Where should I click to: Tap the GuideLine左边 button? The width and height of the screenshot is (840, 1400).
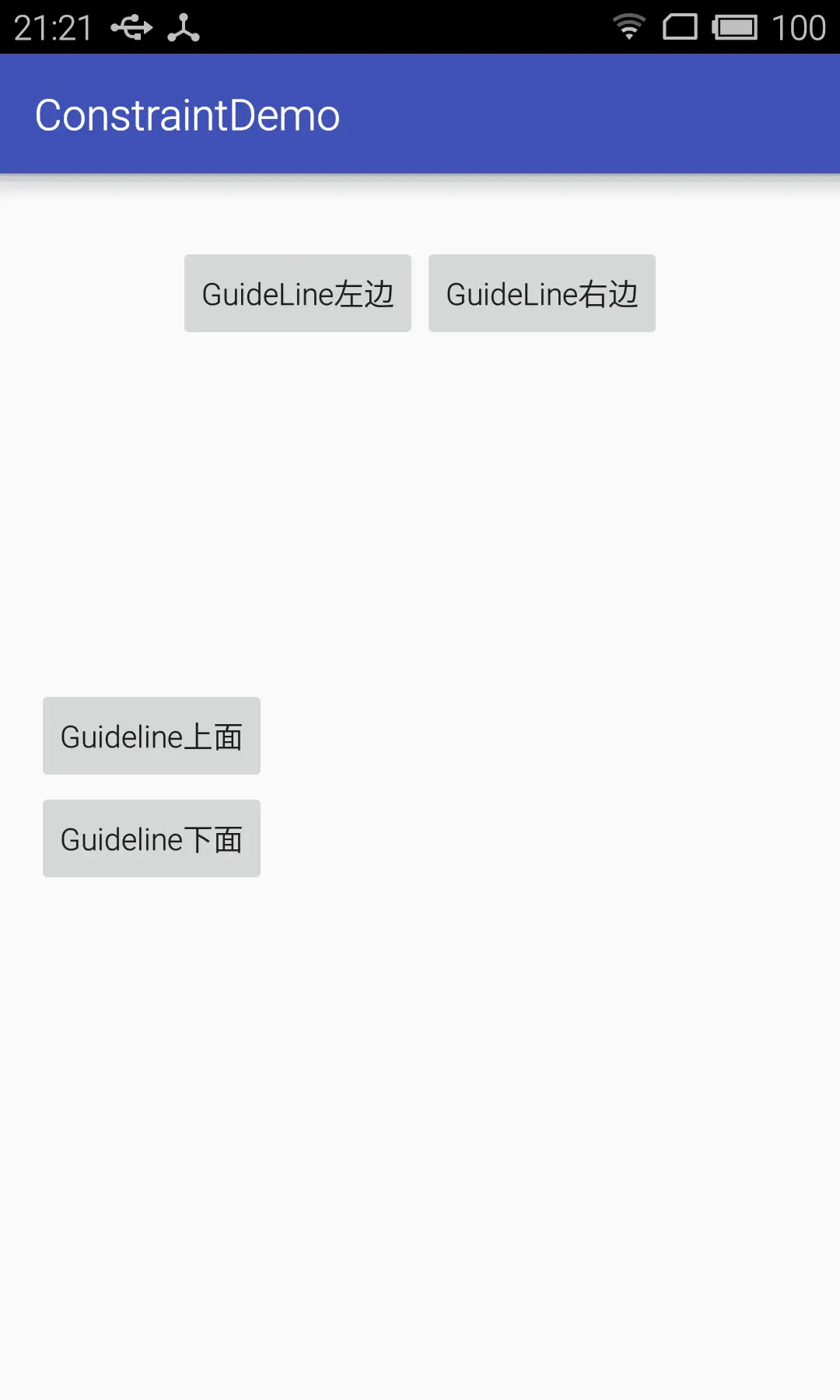pyautogui.click(x=297, y=293)
